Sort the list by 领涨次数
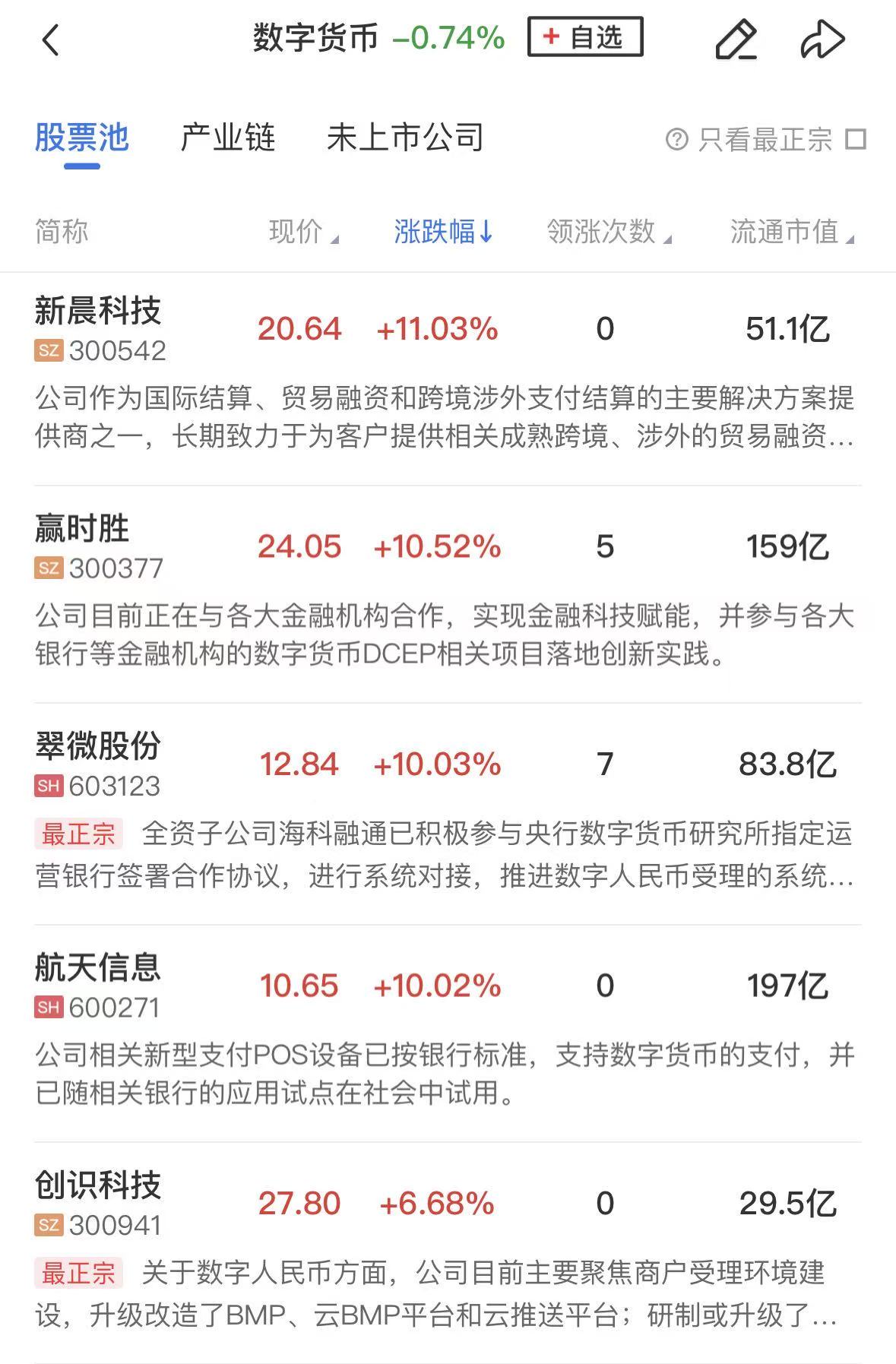The height and width of the screenshot is (1364, 896). click(609, 232)
